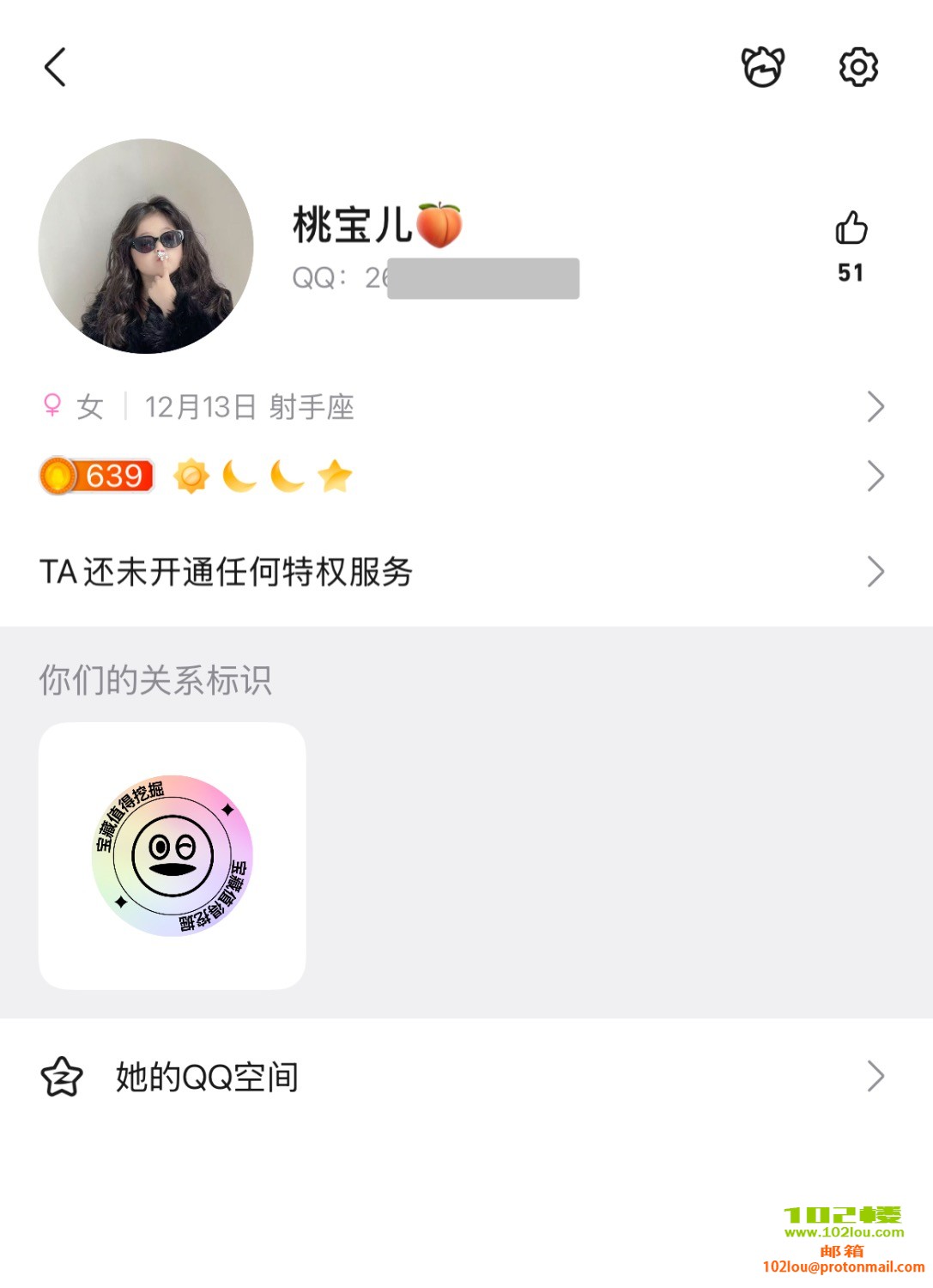933x1288 pixels.
Task: View 桃宝儿's profile photo
Action: pyautogui.click(x=146, y=246)
